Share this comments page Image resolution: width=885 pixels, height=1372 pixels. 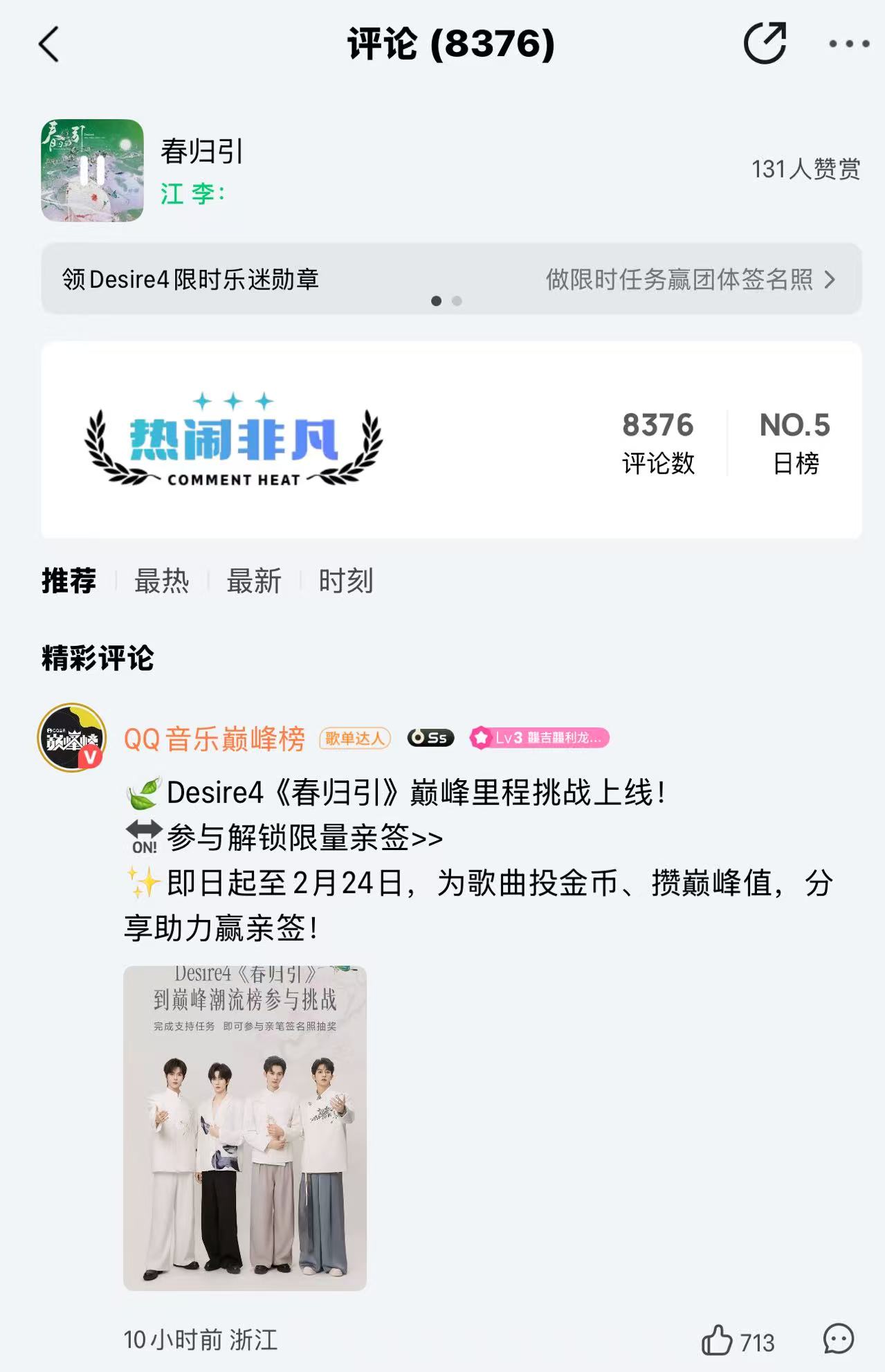pos(765,44)
